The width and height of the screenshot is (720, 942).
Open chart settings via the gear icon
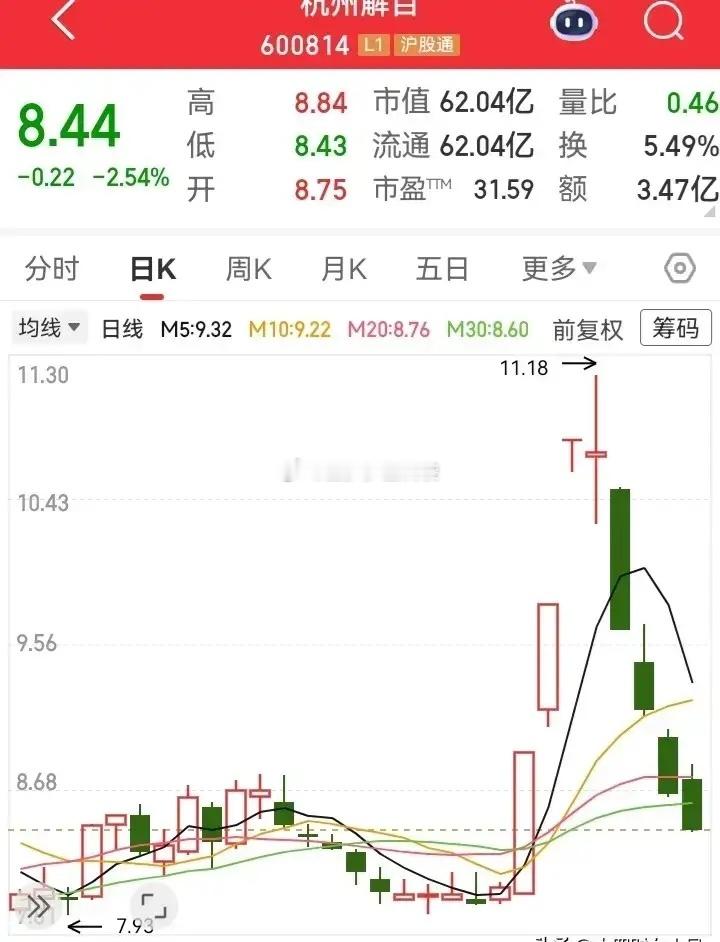(678, 268)
